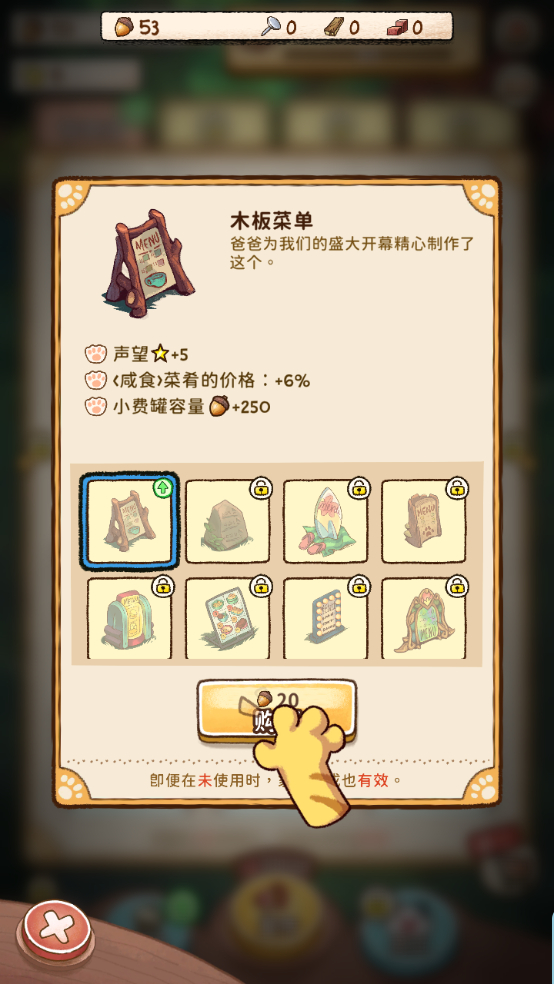
Task: Select the wooden board menu item
Action: pyautogui.click(x=129, y=521)
